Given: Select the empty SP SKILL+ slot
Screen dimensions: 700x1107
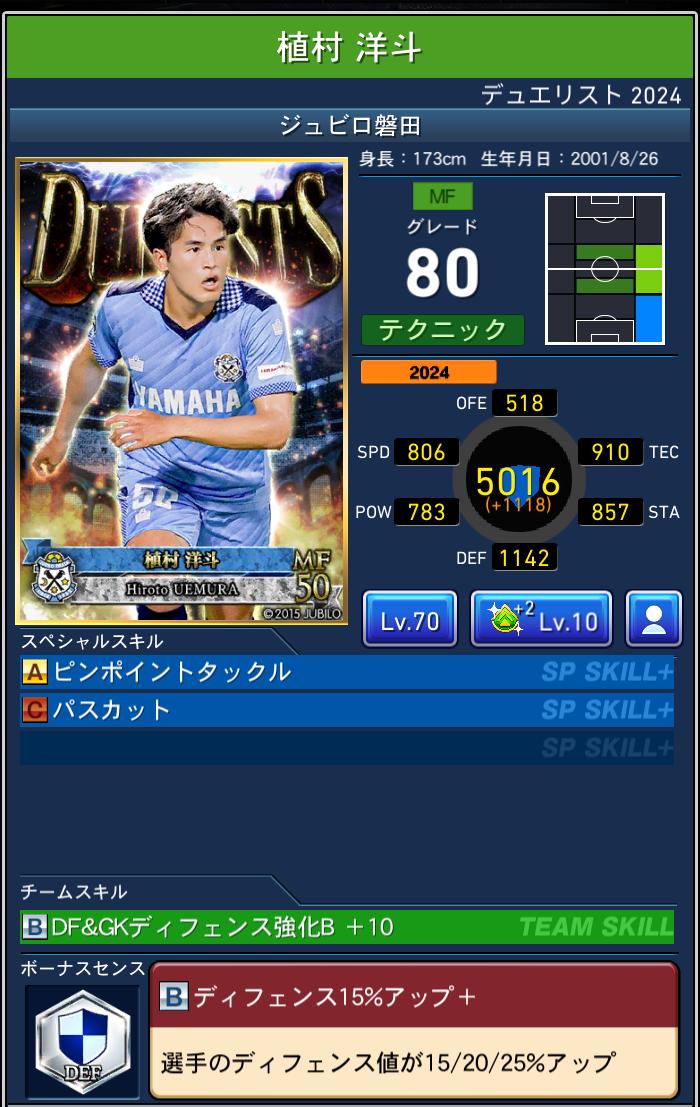Looking at the screenshot, I should point(346,748).
